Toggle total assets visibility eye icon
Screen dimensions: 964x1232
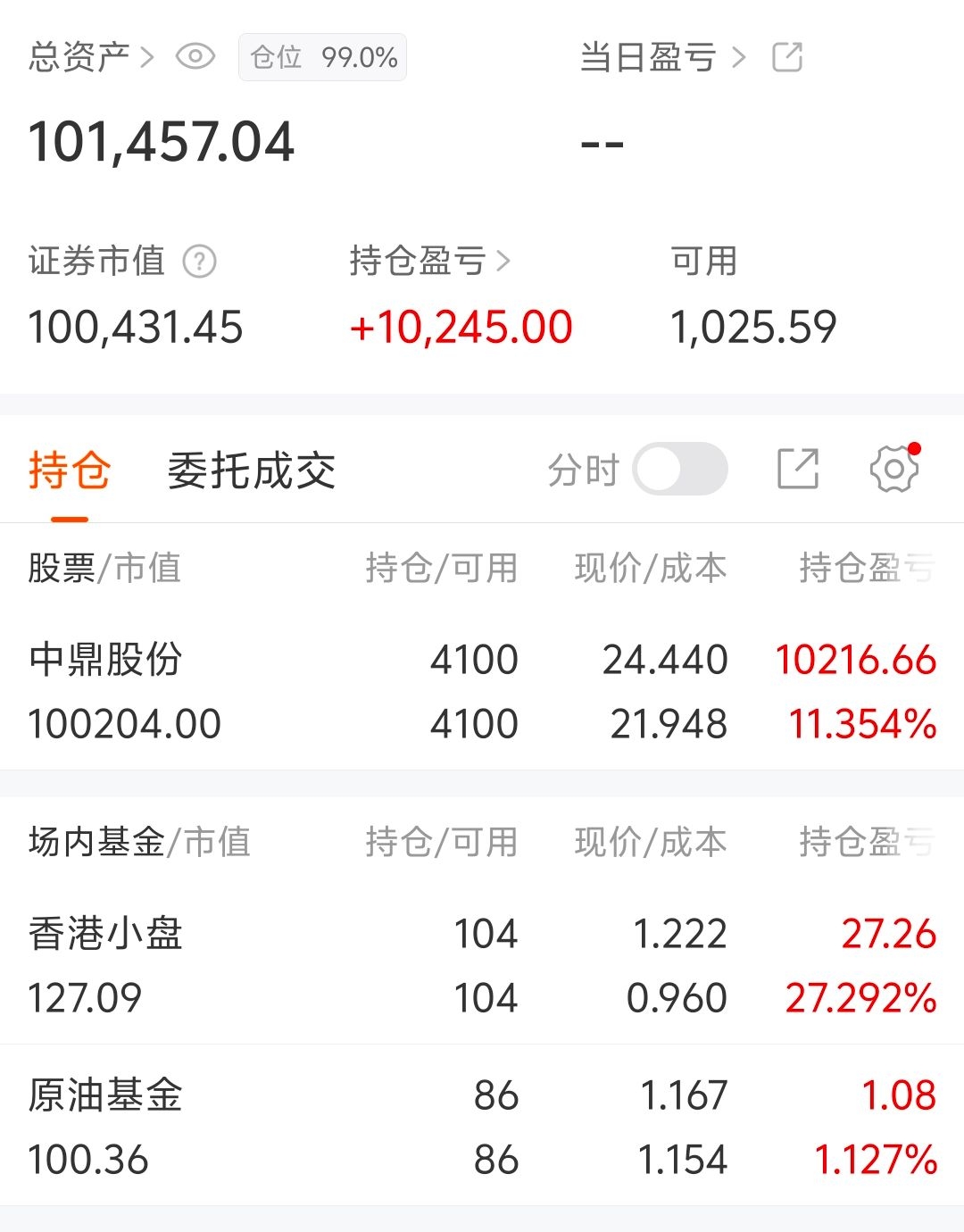[x=195, y=57]
